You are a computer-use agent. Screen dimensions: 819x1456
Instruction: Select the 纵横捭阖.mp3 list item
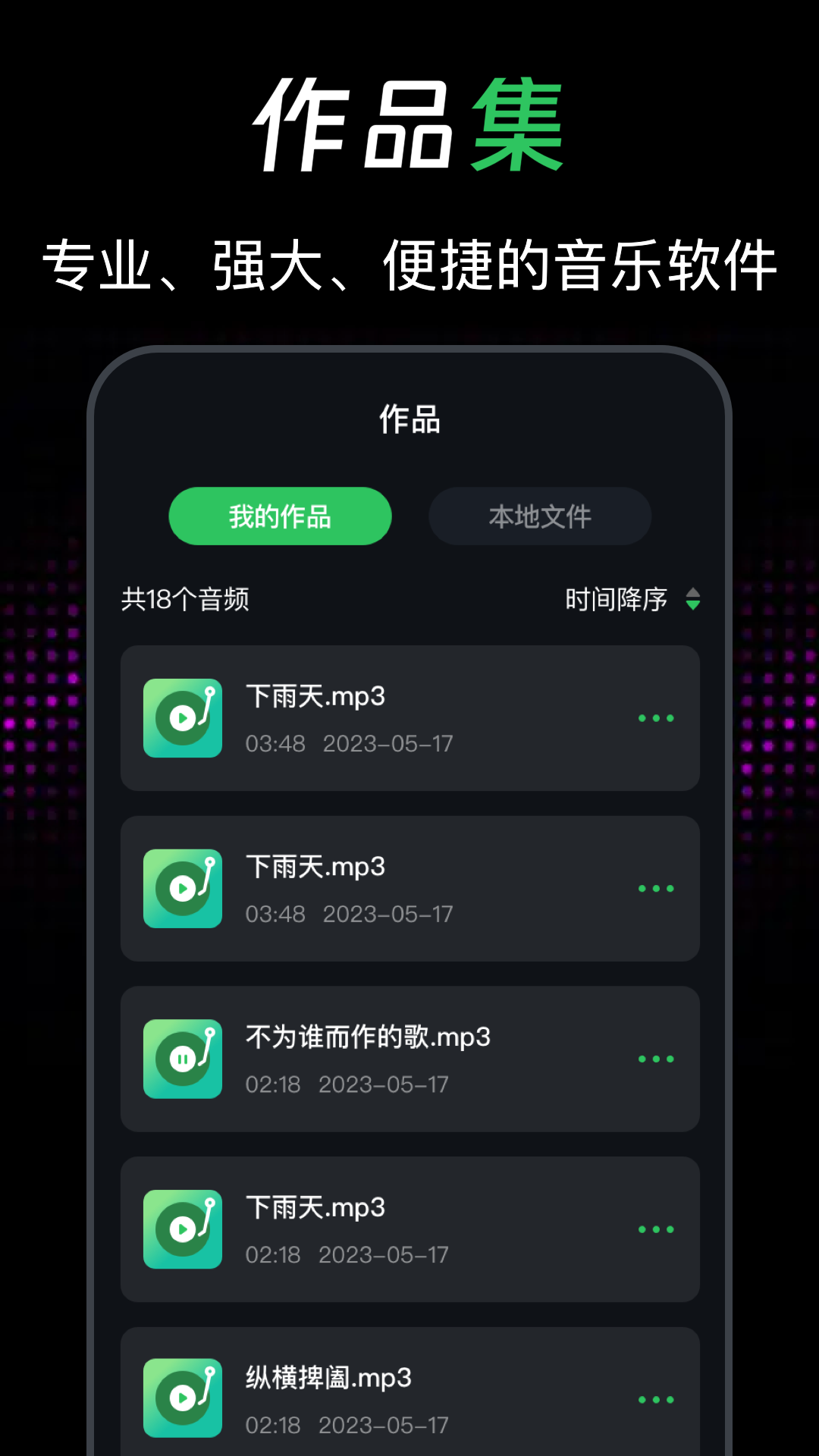(x=409, y=1399)
